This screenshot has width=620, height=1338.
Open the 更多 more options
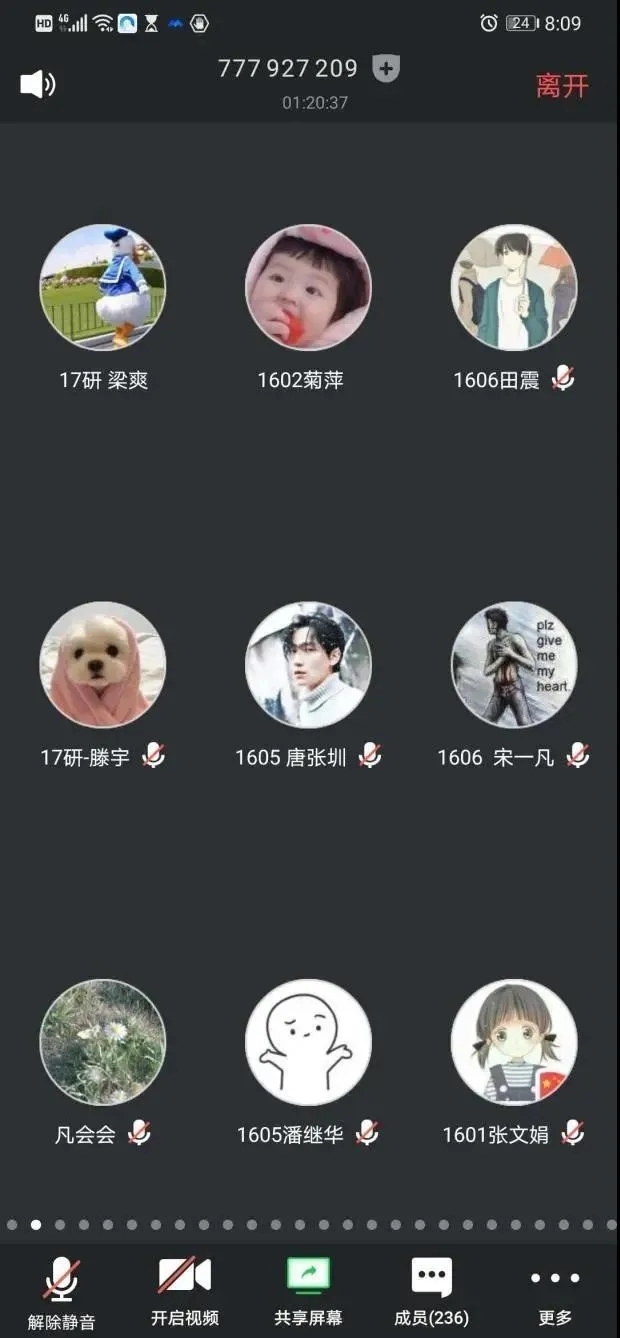pos(555,1290)
